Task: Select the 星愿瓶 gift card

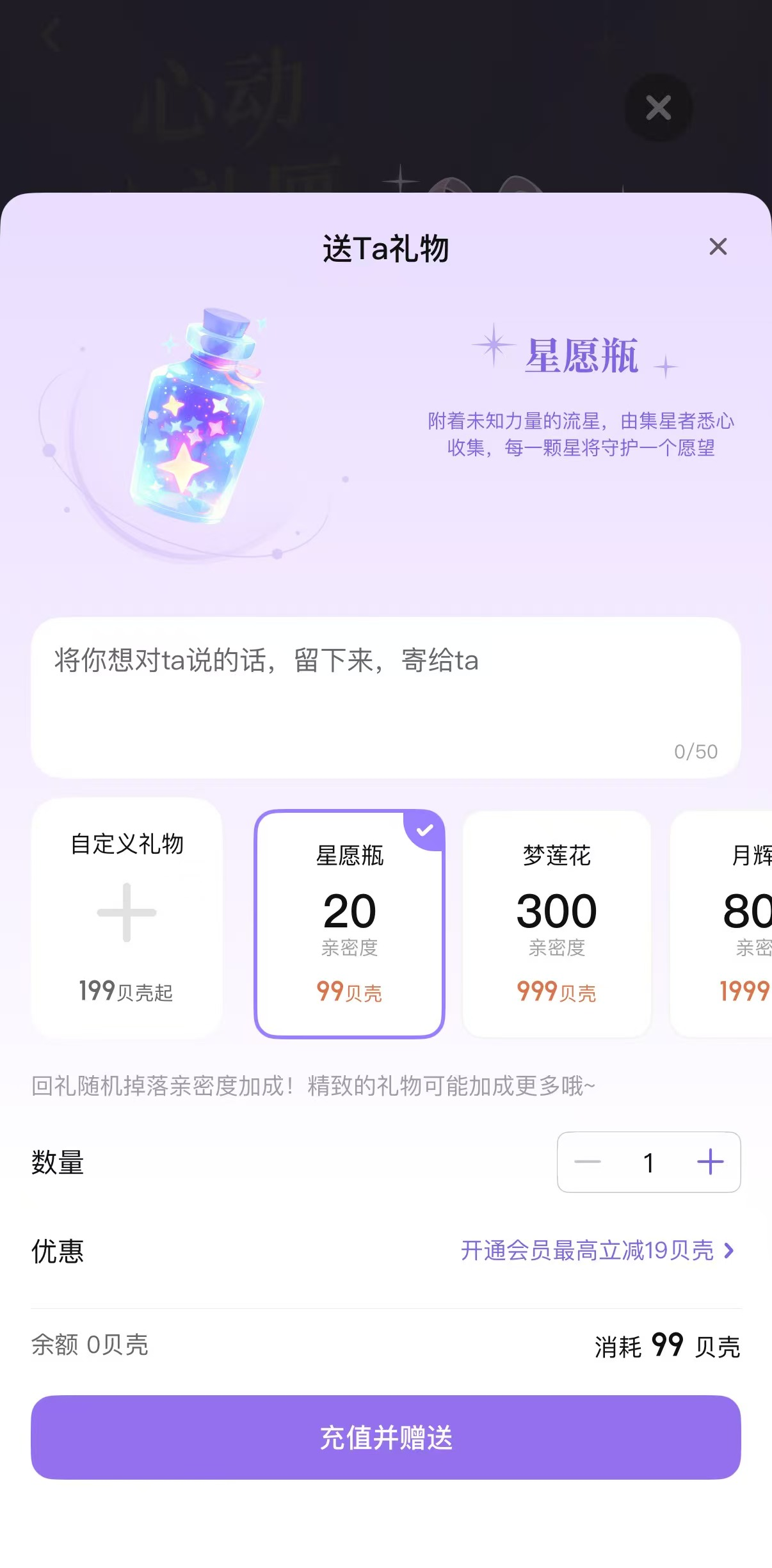Action: point(350,924)
